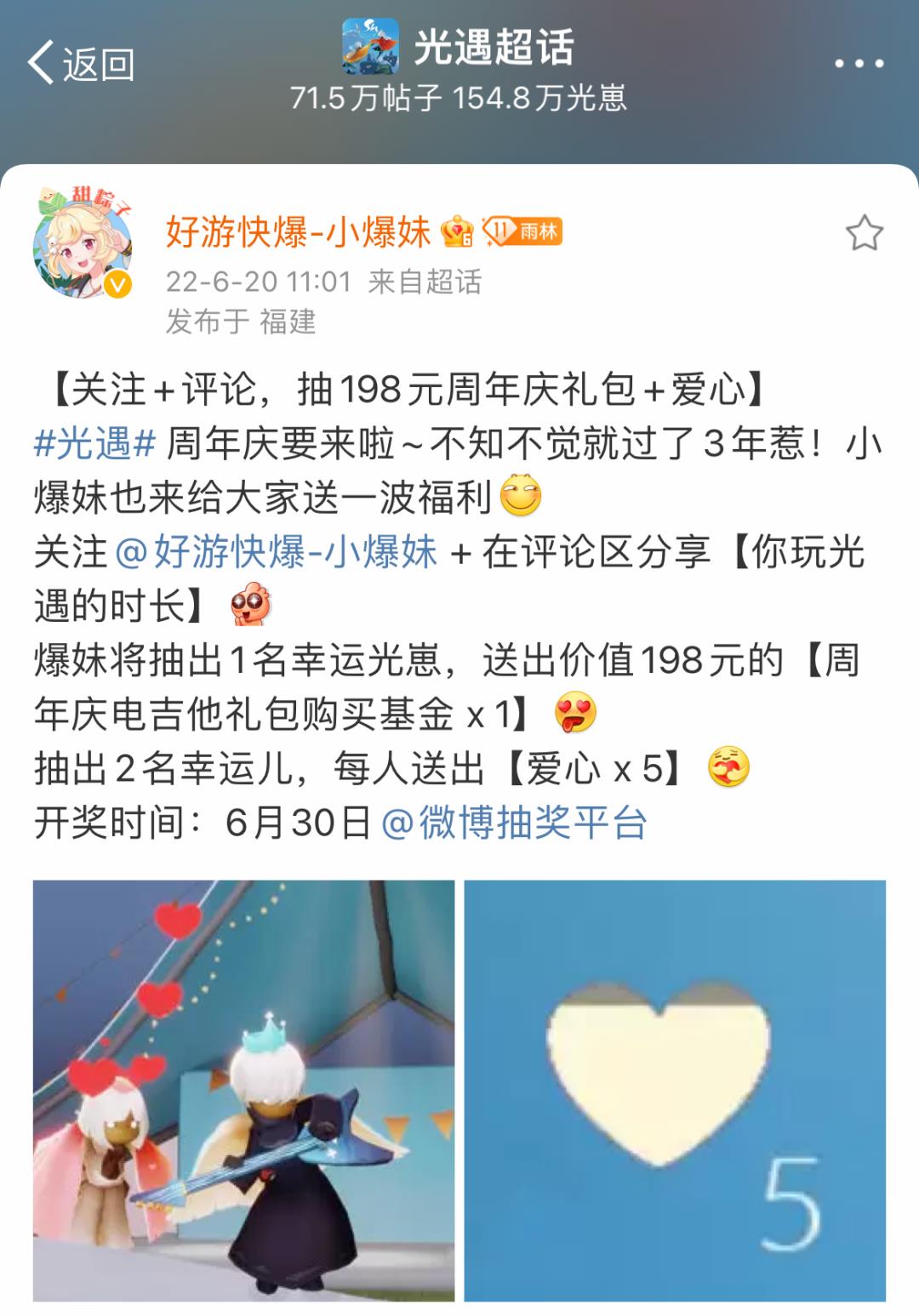Tap the username 好游快爆-小爆妹 in the post header
The height and width of the screenshot is (1316, 919).
298,231
